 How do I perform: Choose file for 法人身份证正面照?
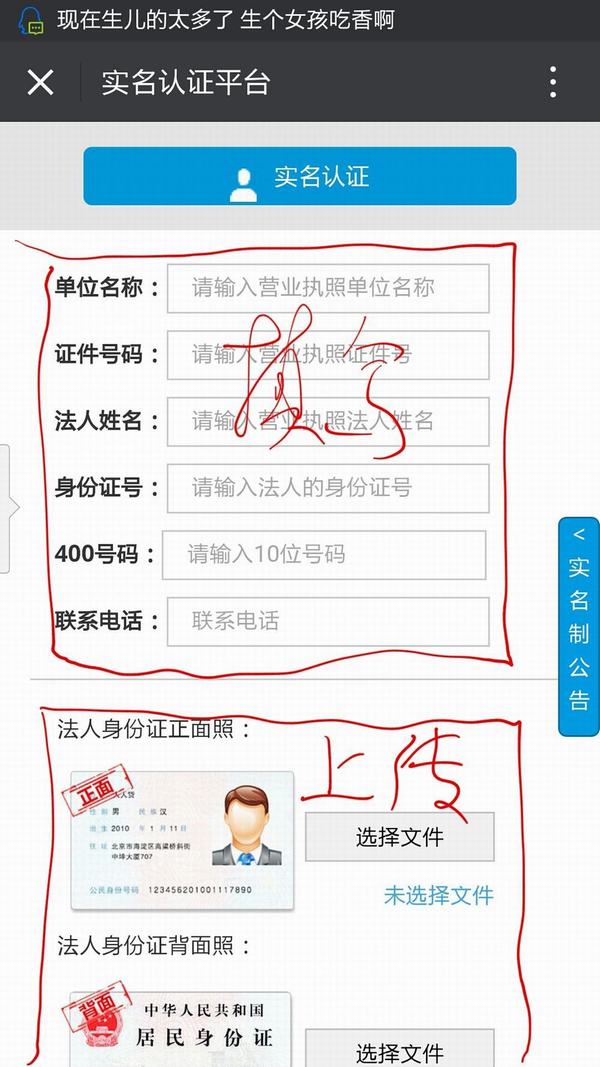click(399, 837)
